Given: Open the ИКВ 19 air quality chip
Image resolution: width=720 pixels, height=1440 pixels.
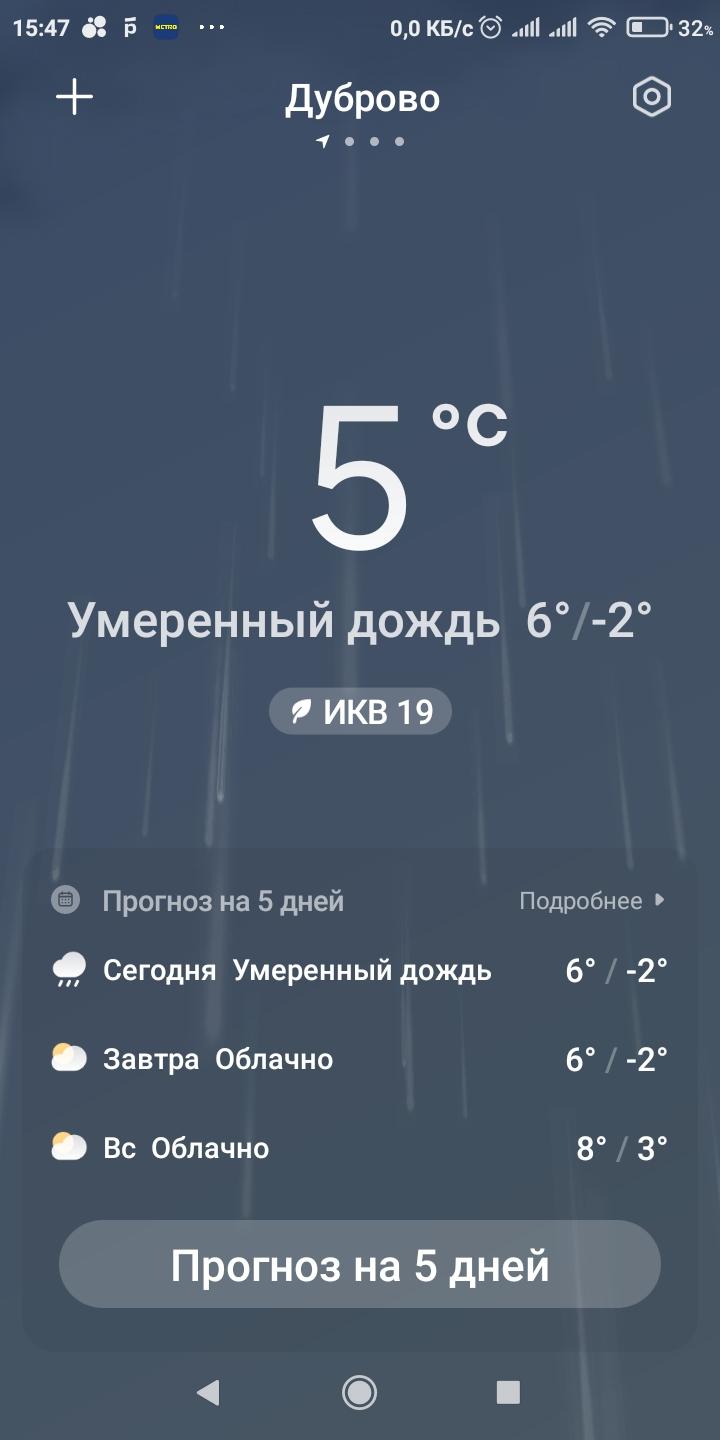Looking at the screenshot, I should (360, 712).
